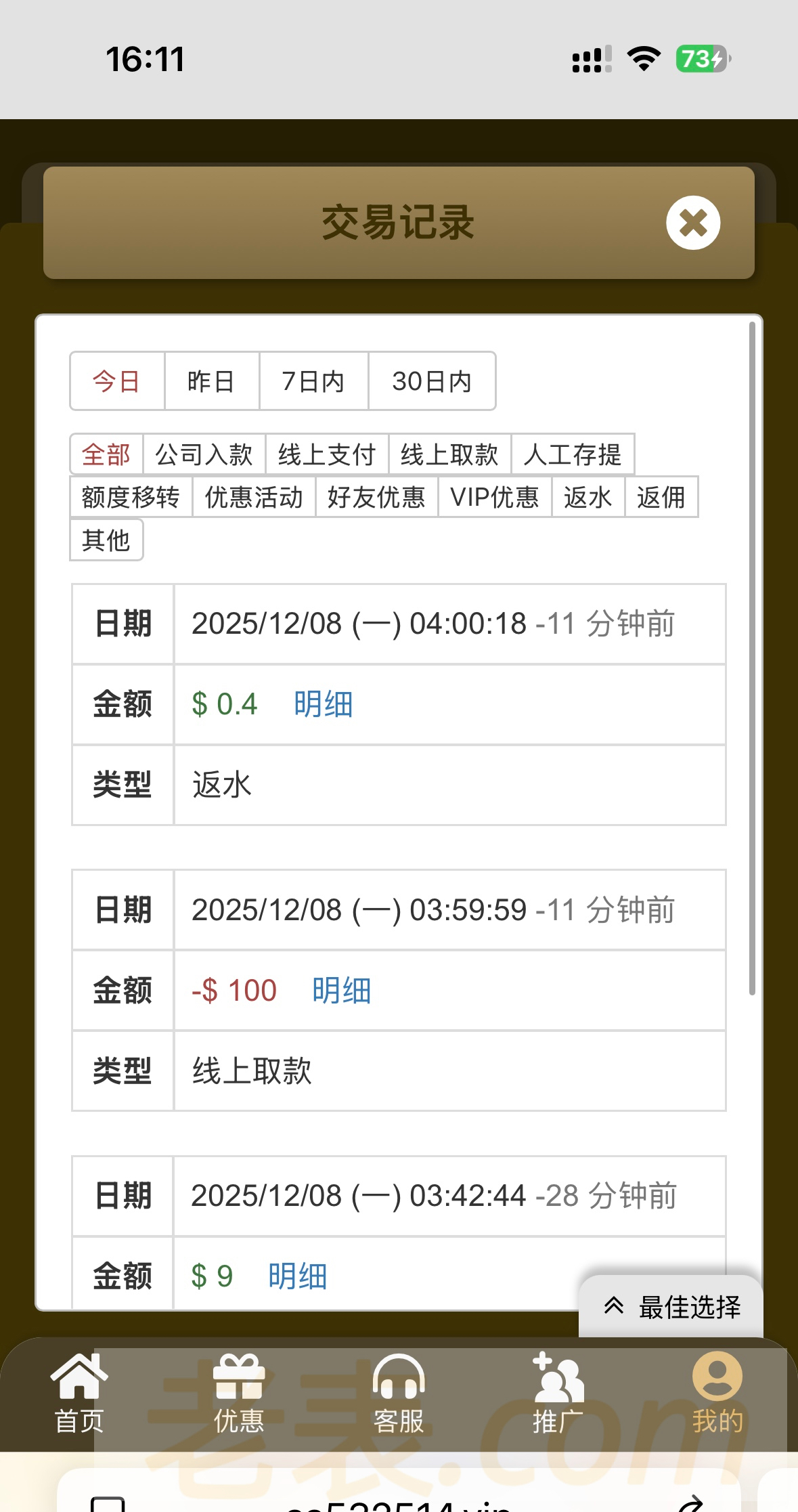The width and height of the screenshot is (798, 1512).
Task: Select the 其他 category filter
Action: (106, 540)
